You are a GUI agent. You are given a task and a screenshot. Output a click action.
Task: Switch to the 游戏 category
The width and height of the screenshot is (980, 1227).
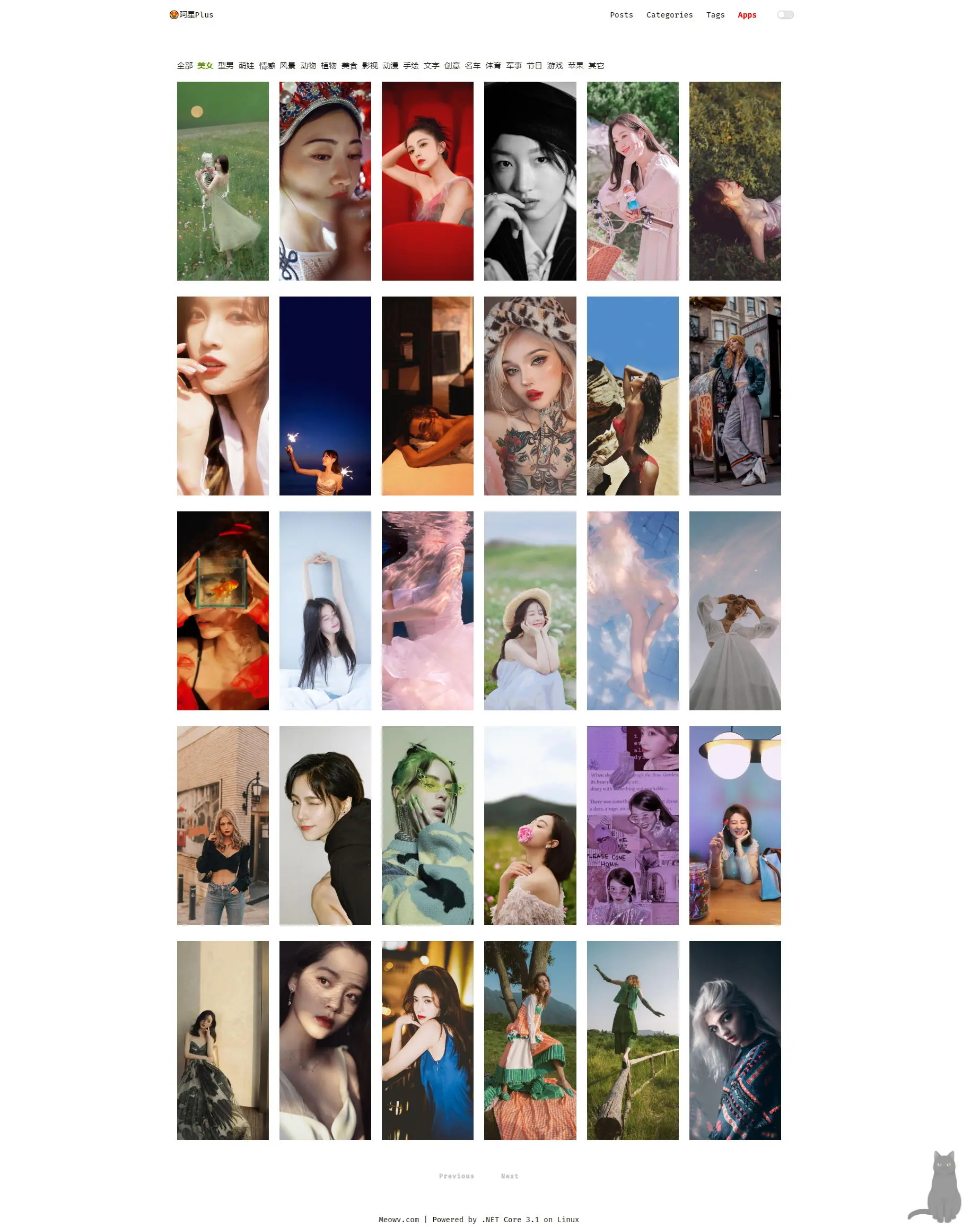(555, 65)
